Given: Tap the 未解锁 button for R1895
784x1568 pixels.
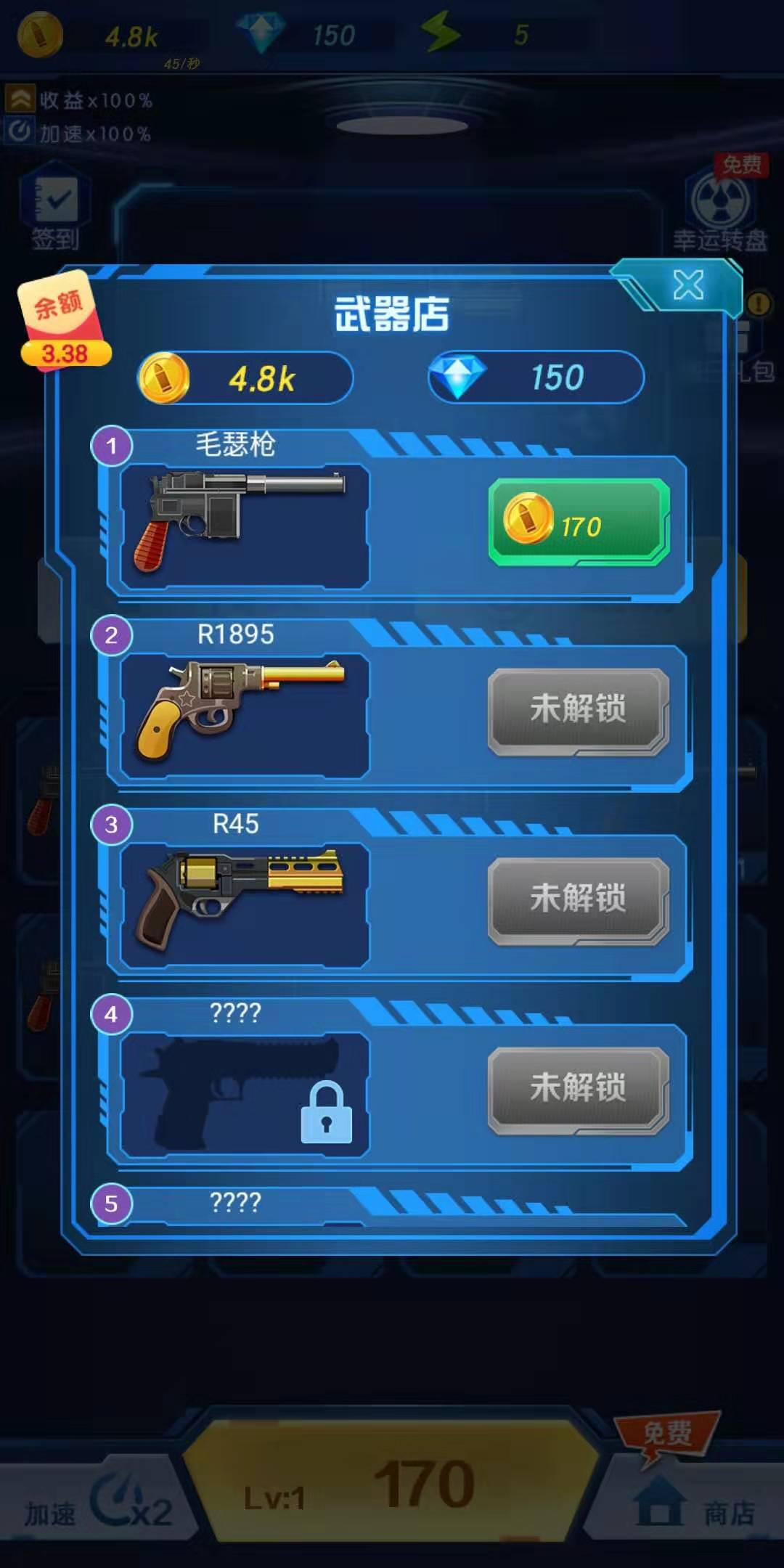Looking at the screenshot, I should pos(579,711).
